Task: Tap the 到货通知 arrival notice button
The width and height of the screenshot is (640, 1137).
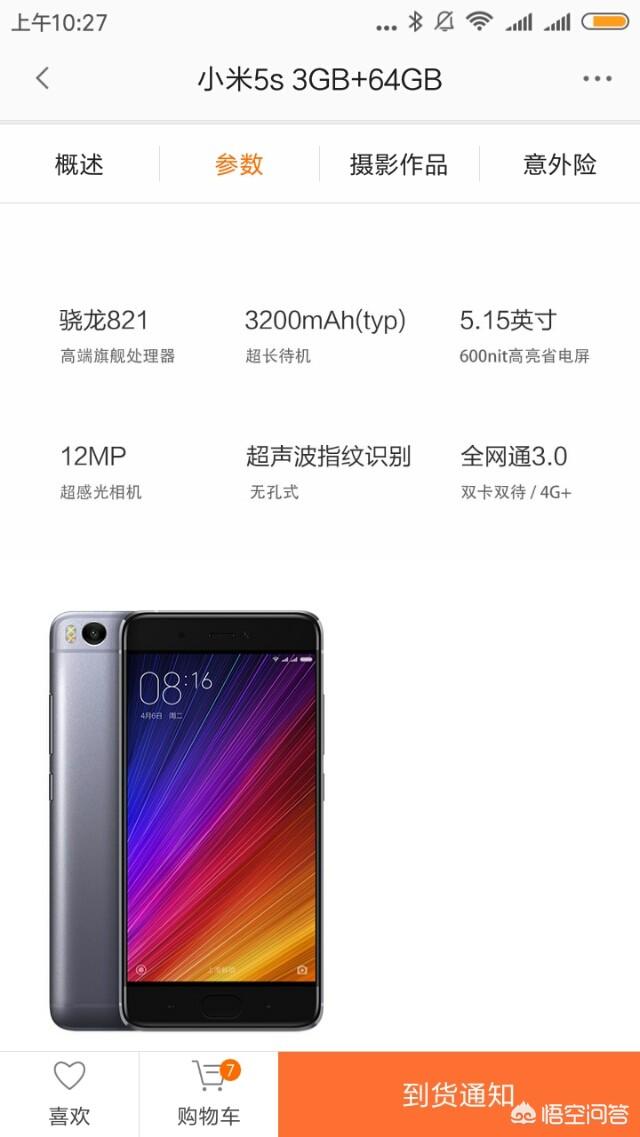Action: pos(459,1094)
